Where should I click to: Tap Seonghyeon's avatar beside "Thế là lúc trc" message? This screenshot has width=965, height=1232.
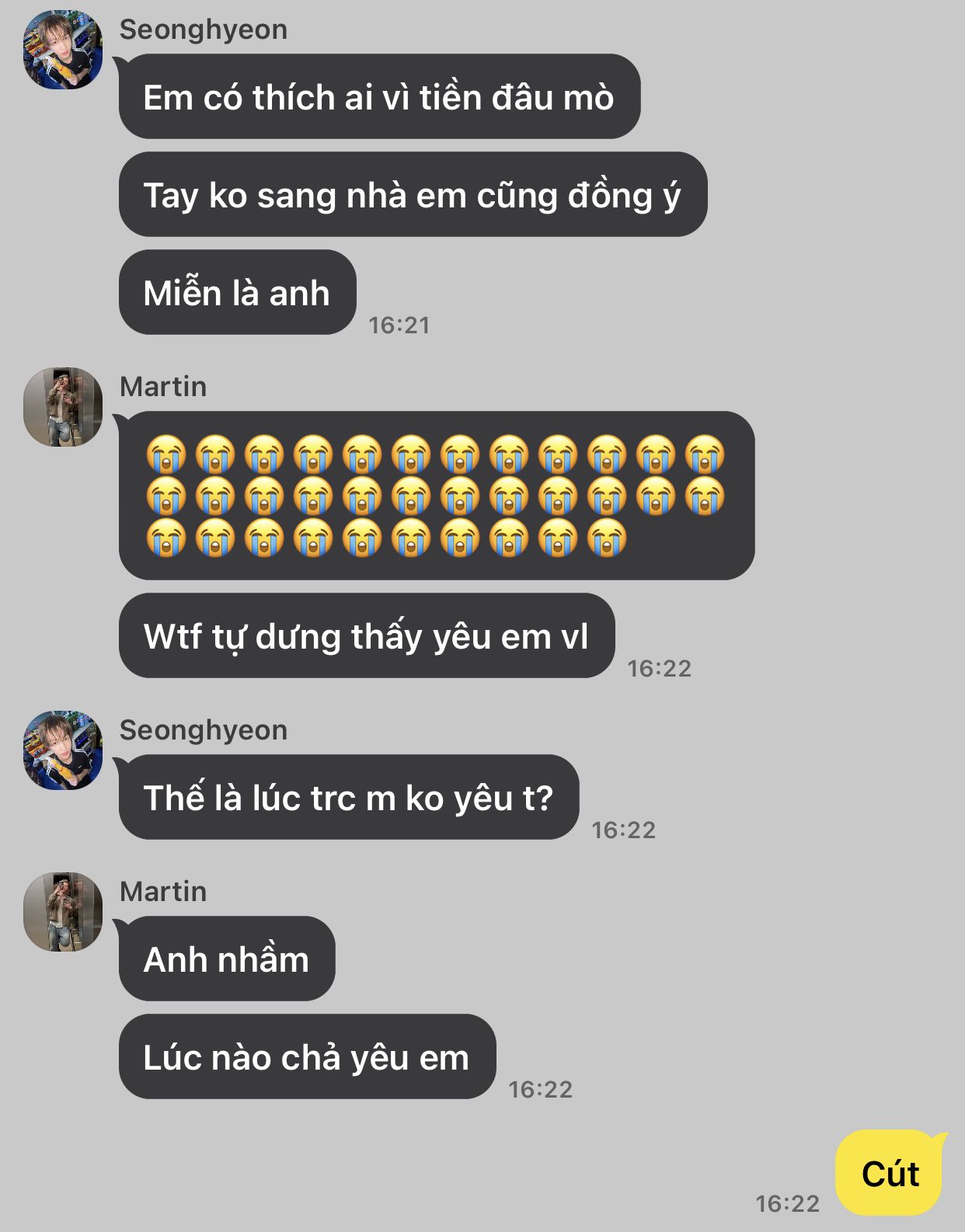tap(63, 750)
